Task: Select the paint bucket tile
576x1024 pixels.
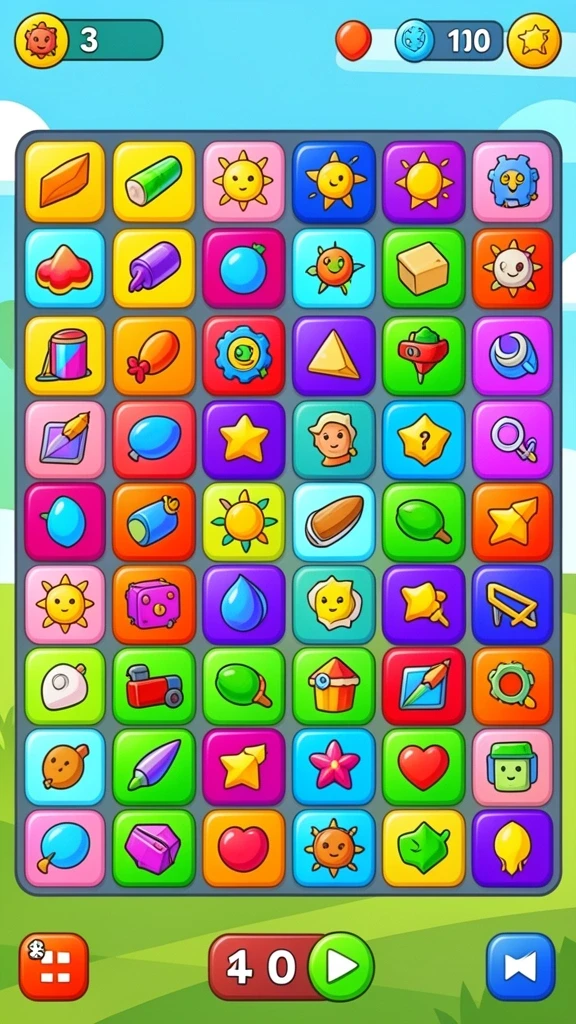Action: click(65, 355)
